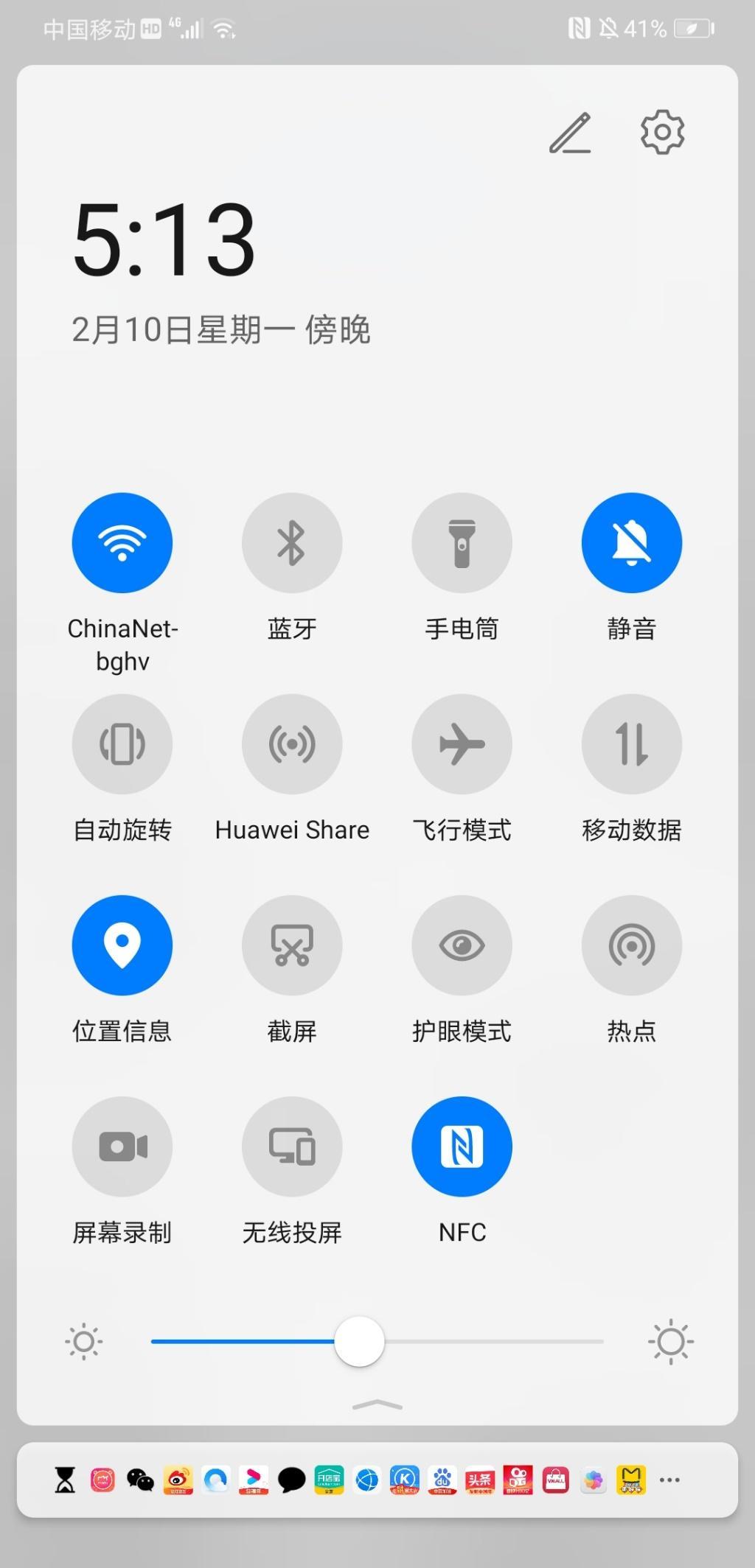Viewport: 755px width, 1568px height.
Task: Enable mobile data (移动数据)
Action: [x=632, y=744]
